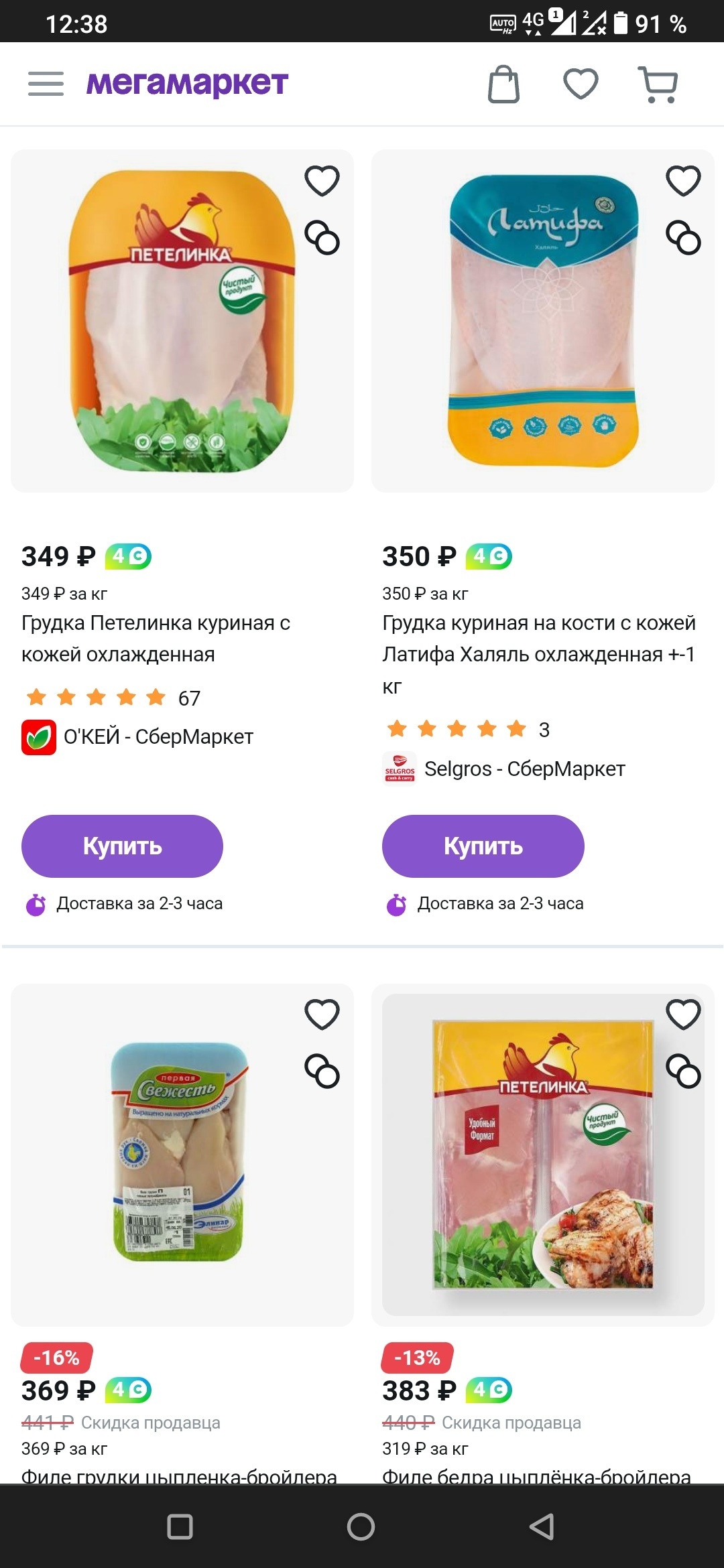Buy Грудка Петелинка for 349 ₽
The width and height of the screenshot is (724, 1568).
(x=122, y=846)
